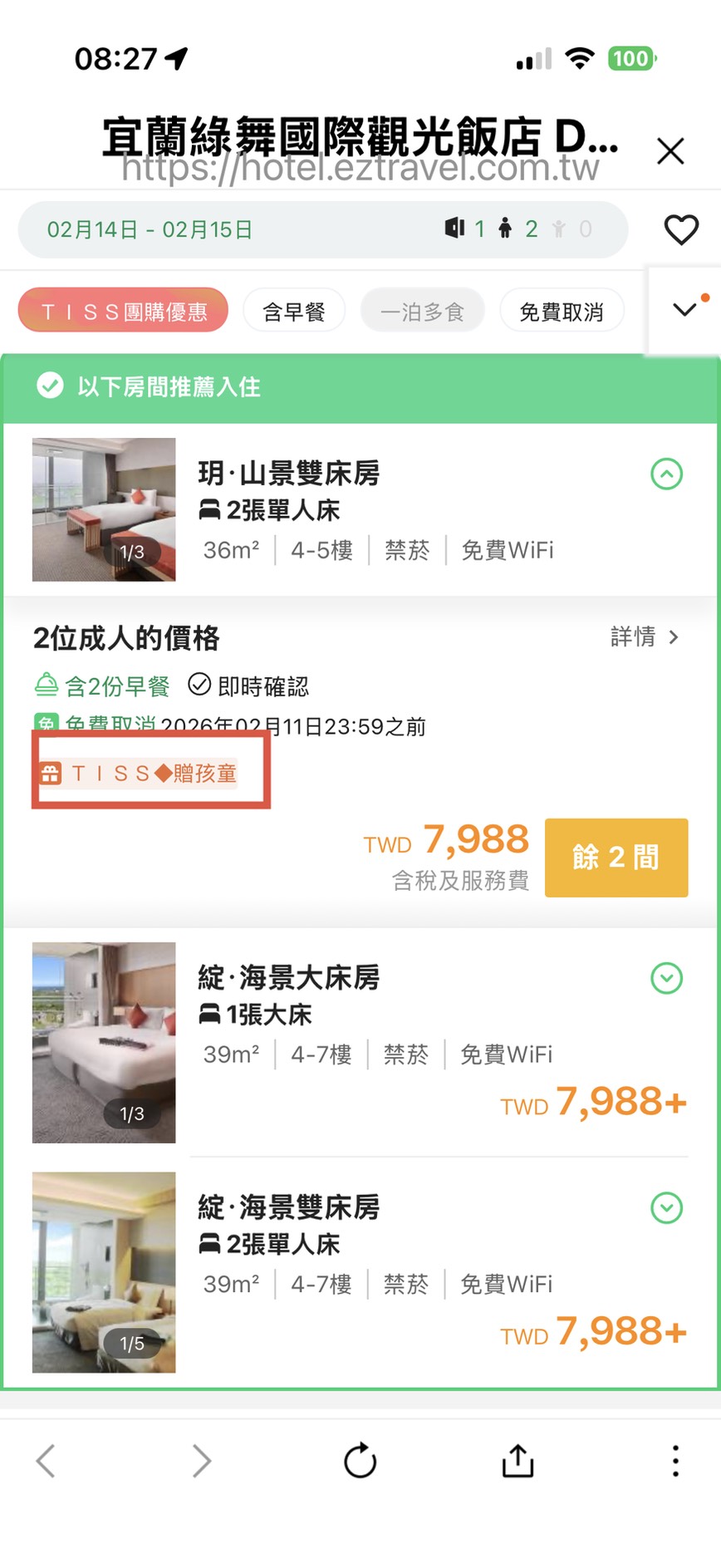This screenshot has height=1568, width=721.
Task: Expand the 綻·海景雙床房 room details
Action: click(667, 1209)
